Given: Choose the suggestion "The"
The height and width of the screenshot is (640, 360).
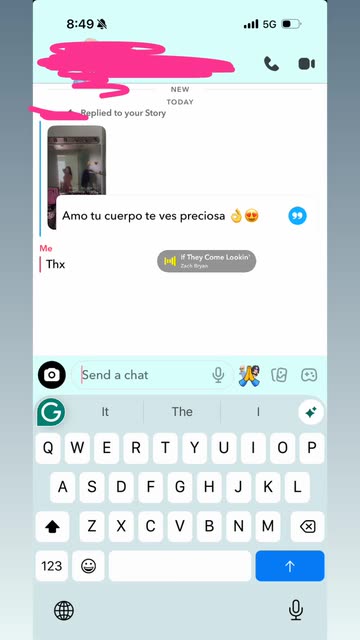Looking at the screenshot, I should [182, 412].
